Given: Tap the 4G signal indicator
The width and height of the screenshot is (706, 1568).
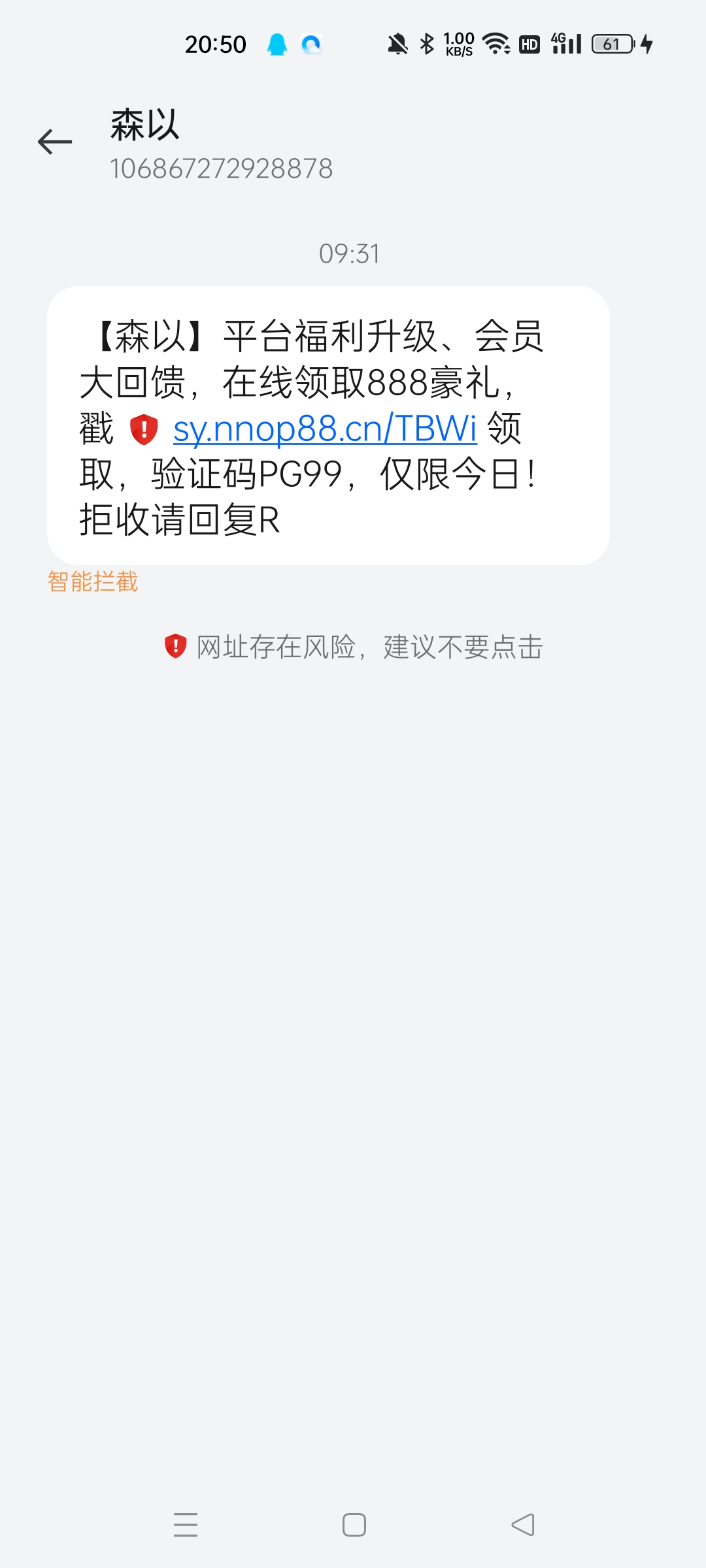Looking at the screenshot, I should click(x=566, y=43).
